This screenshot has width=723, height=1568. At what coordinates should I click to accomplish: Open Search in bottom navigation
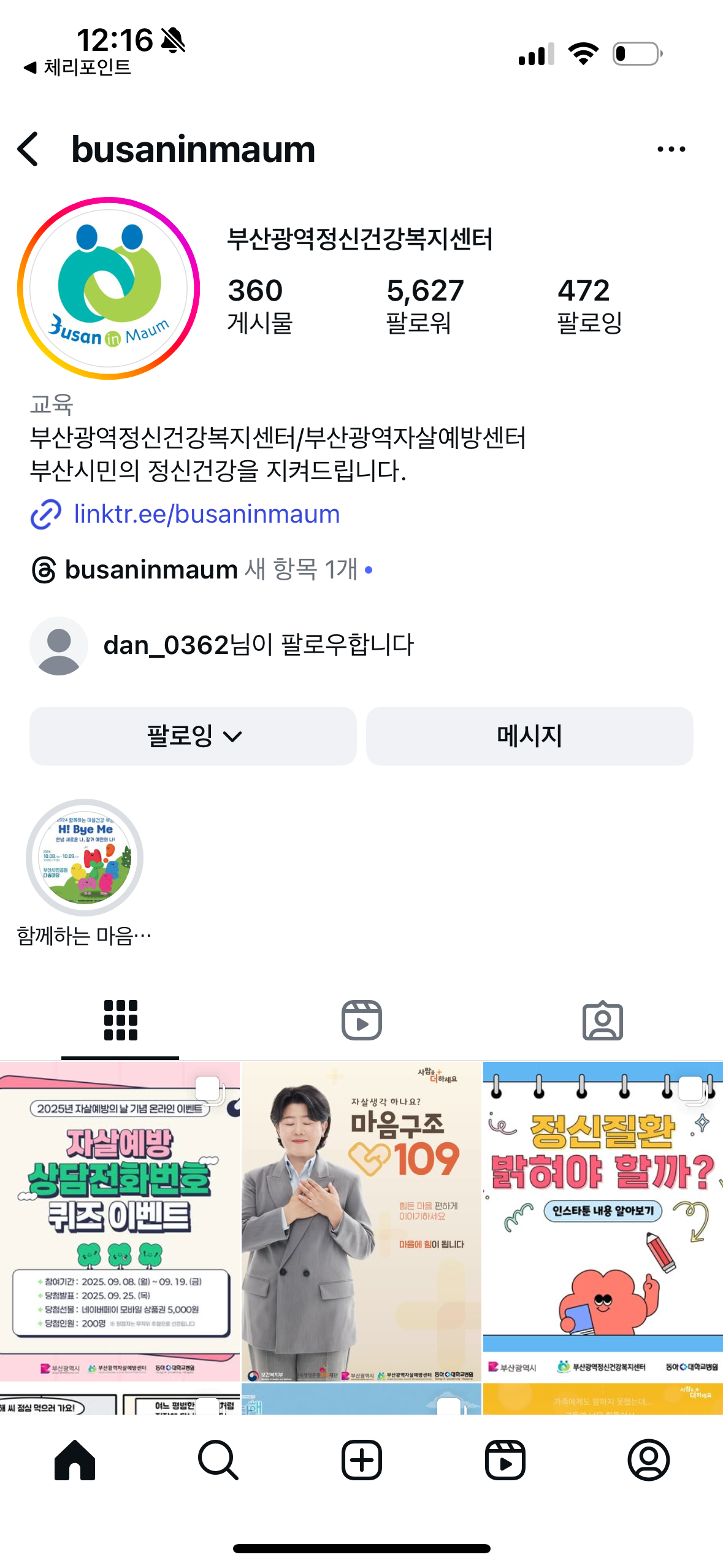click(218, 1460)
